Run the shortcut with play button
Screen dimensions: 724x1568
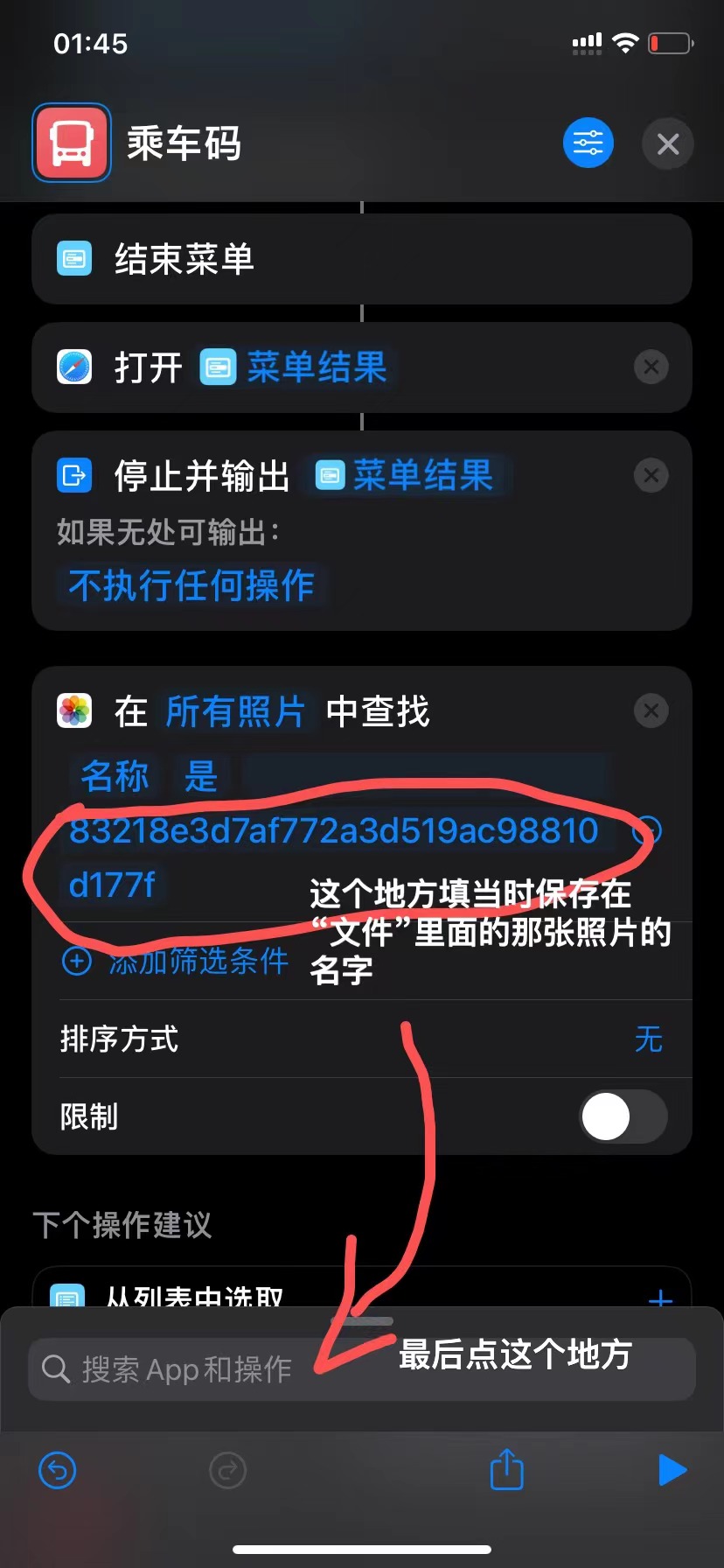(x=671, y=1470)
